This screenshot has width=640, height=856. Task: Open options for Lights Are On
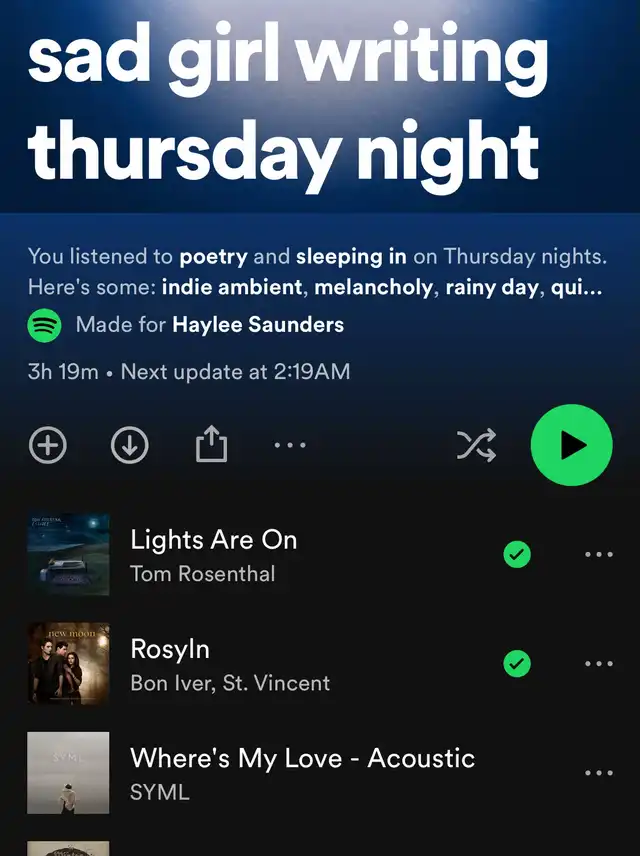click(x=598, y=555)
